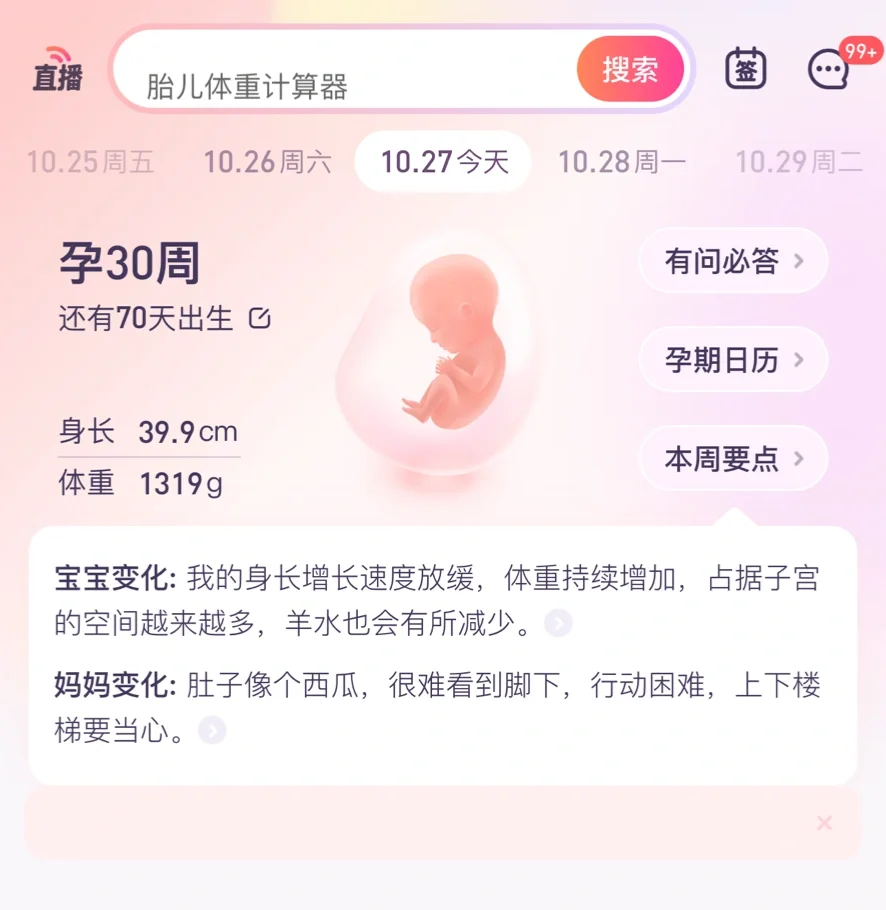Open the 孕期日历 pregnancy calendar
The width and height of the screenshot is (886, 910).
pyautogui.click(x=733, y=360)
